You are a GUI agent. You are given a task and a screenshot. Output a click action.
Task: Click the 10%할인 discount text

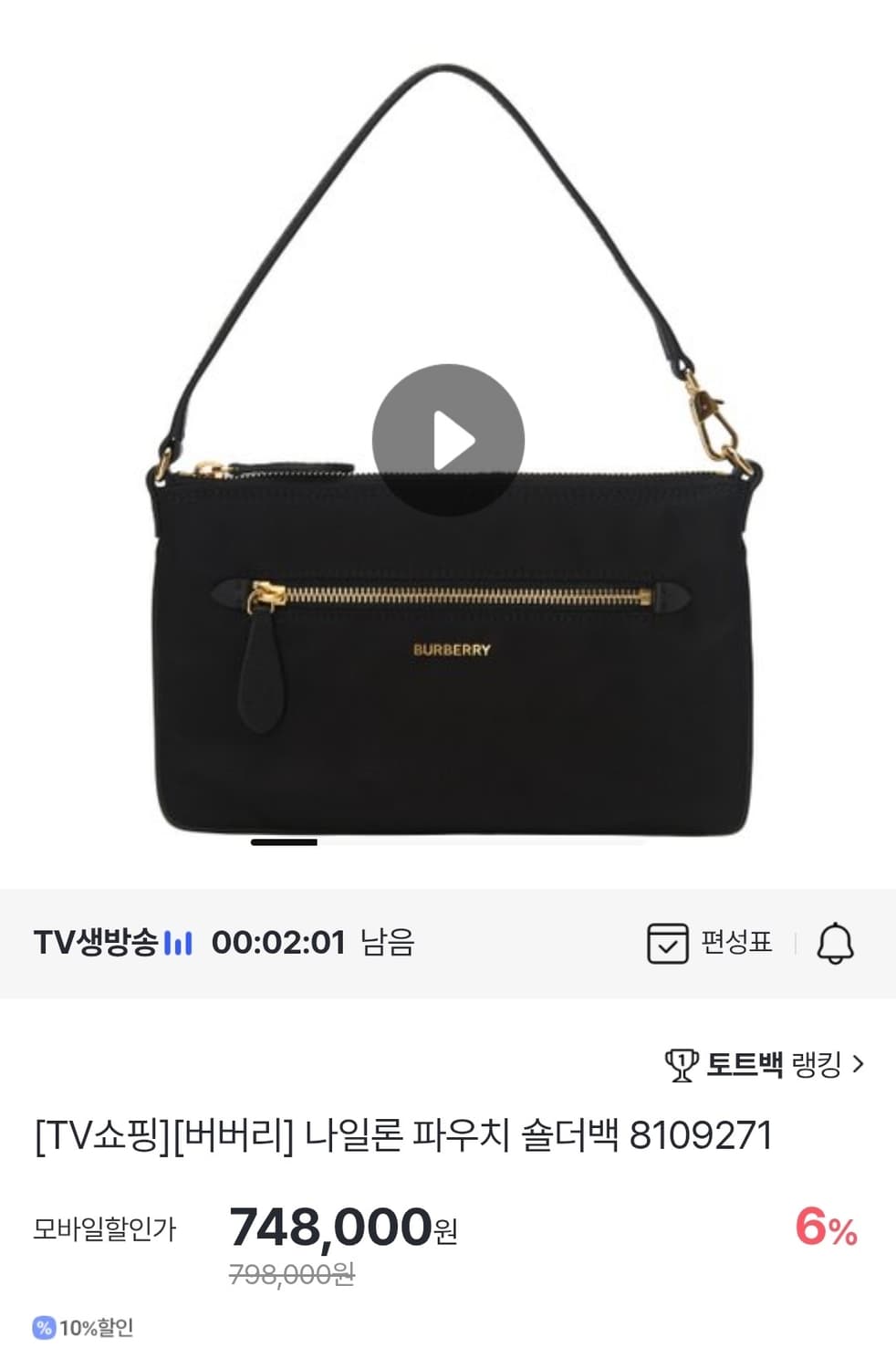[x=96, y=1327]
